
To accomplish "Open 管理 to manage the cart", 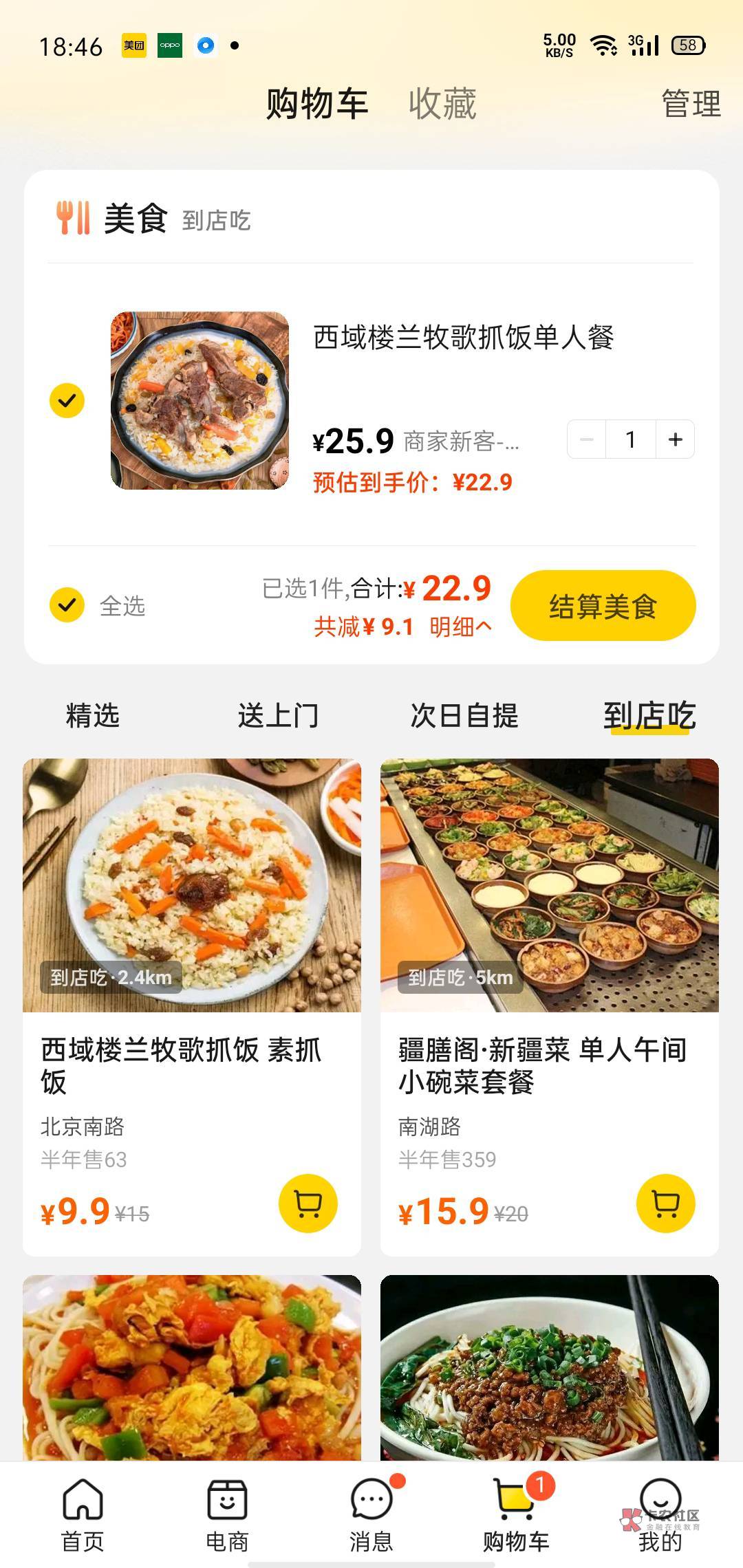I will tap(690, 104).
